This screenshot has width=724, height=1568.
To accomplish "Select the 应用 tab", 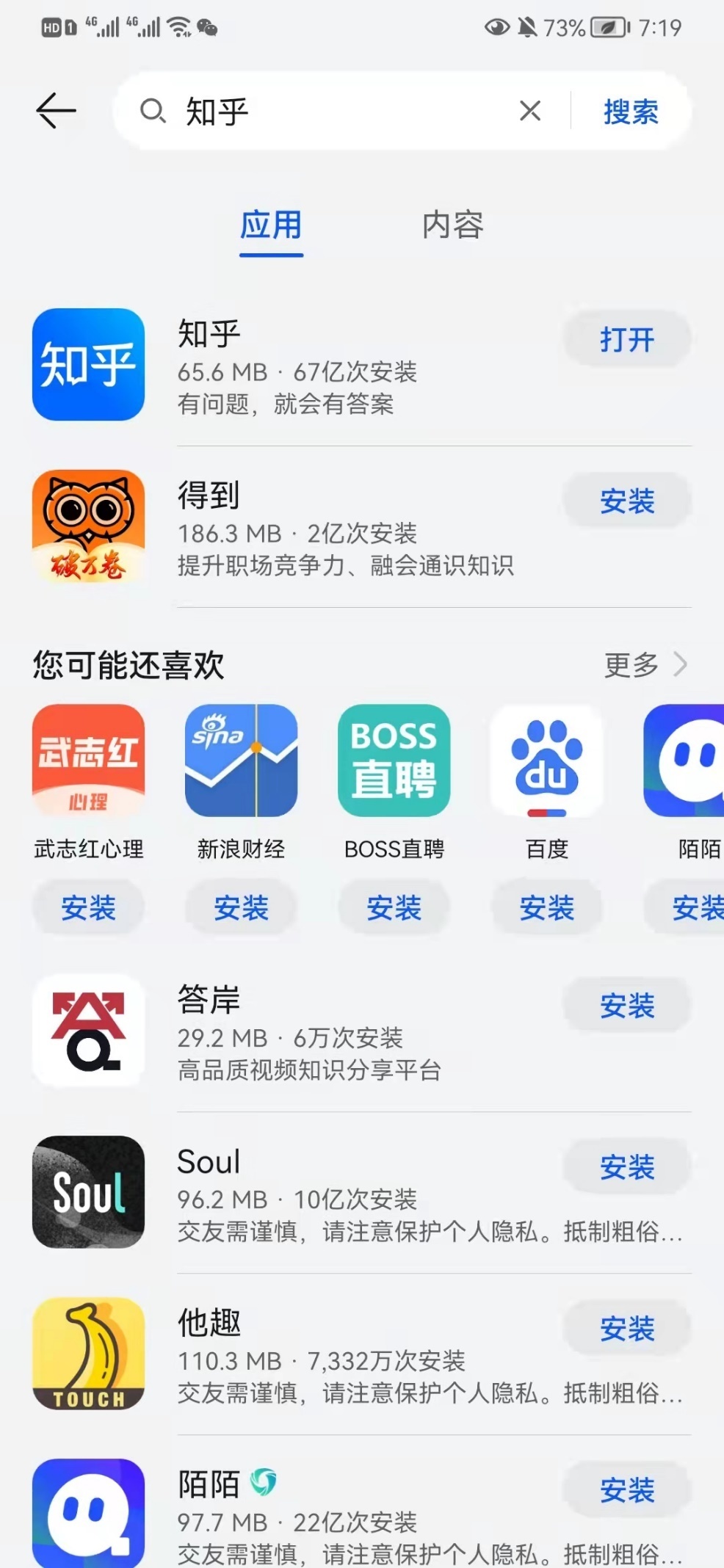I will (271, 225).
